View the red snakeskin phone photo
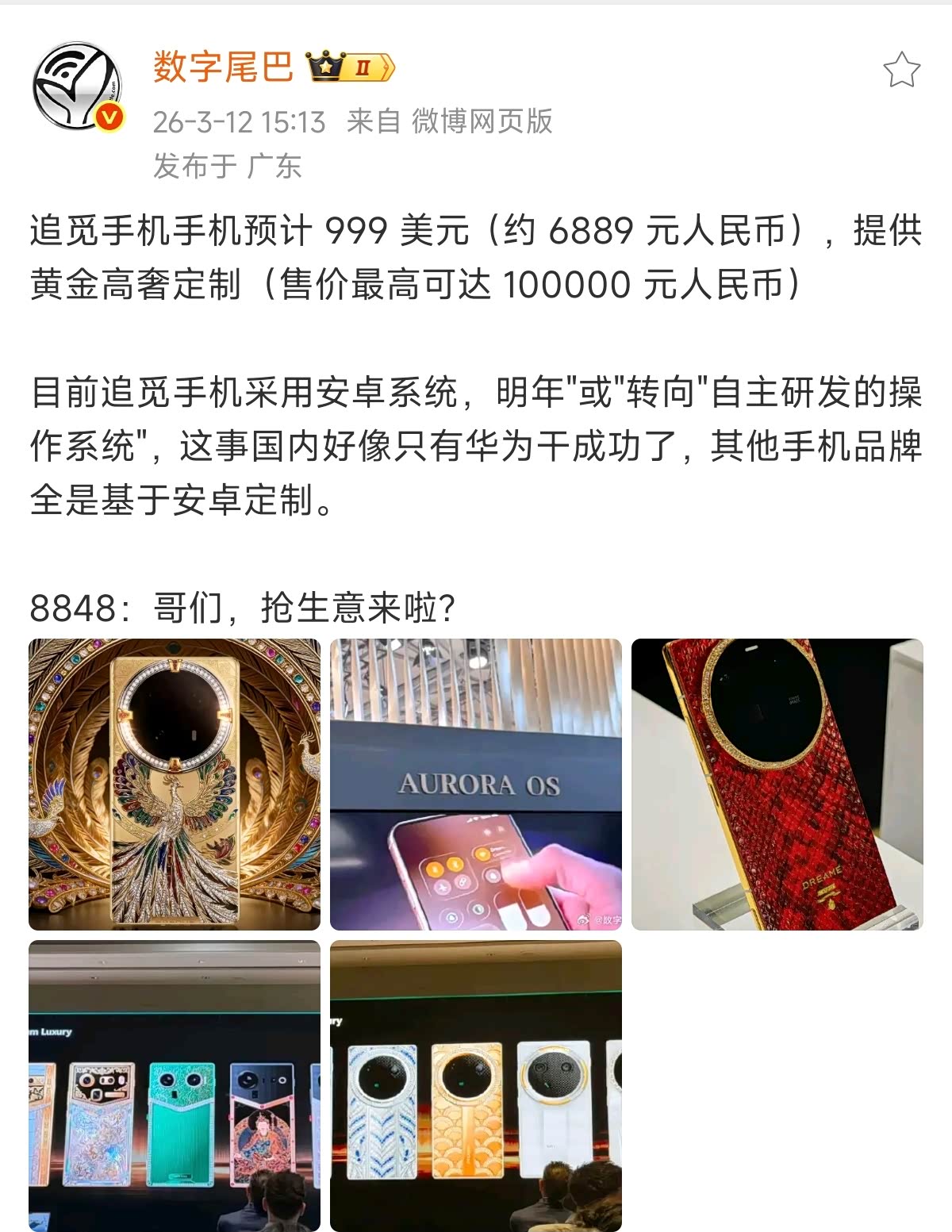 [x=777, y=784]
